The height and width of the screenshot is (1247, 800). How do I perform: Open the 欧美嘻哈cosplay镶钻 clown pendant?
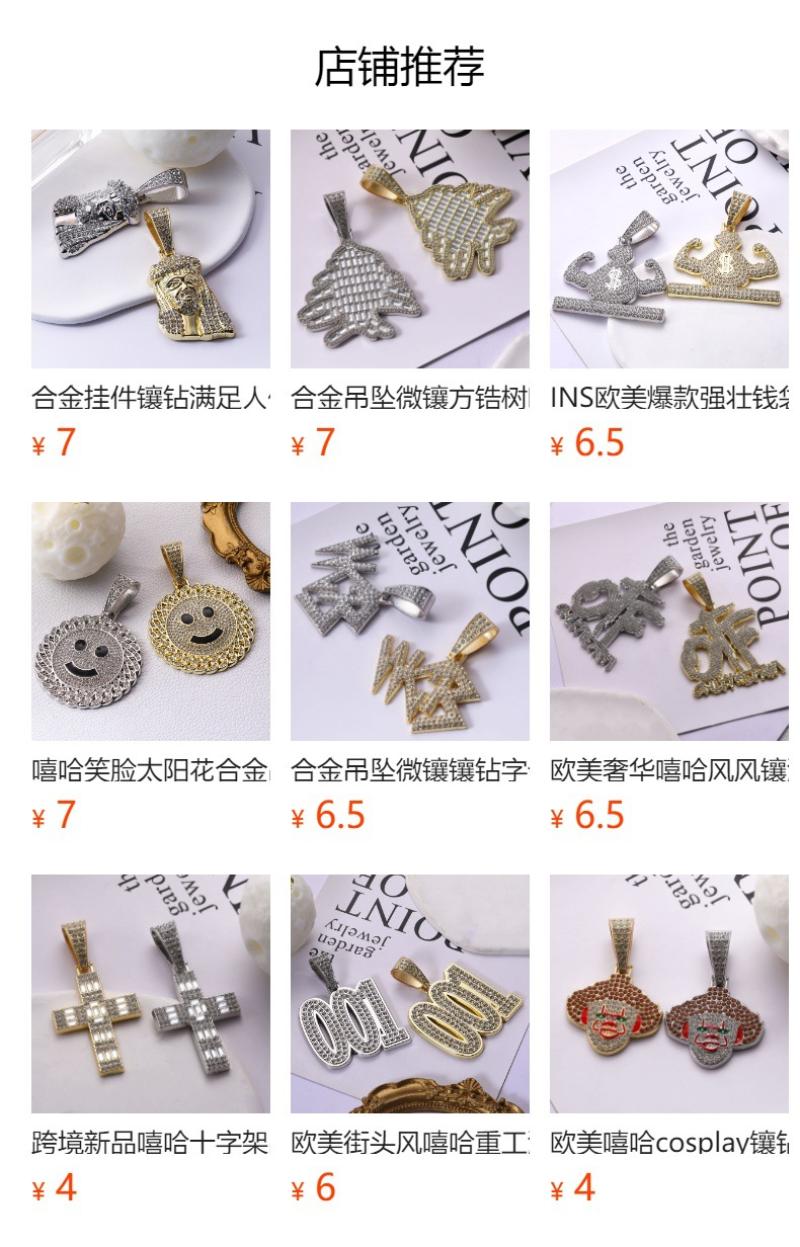pyautogui.click(x=669, y=994)
